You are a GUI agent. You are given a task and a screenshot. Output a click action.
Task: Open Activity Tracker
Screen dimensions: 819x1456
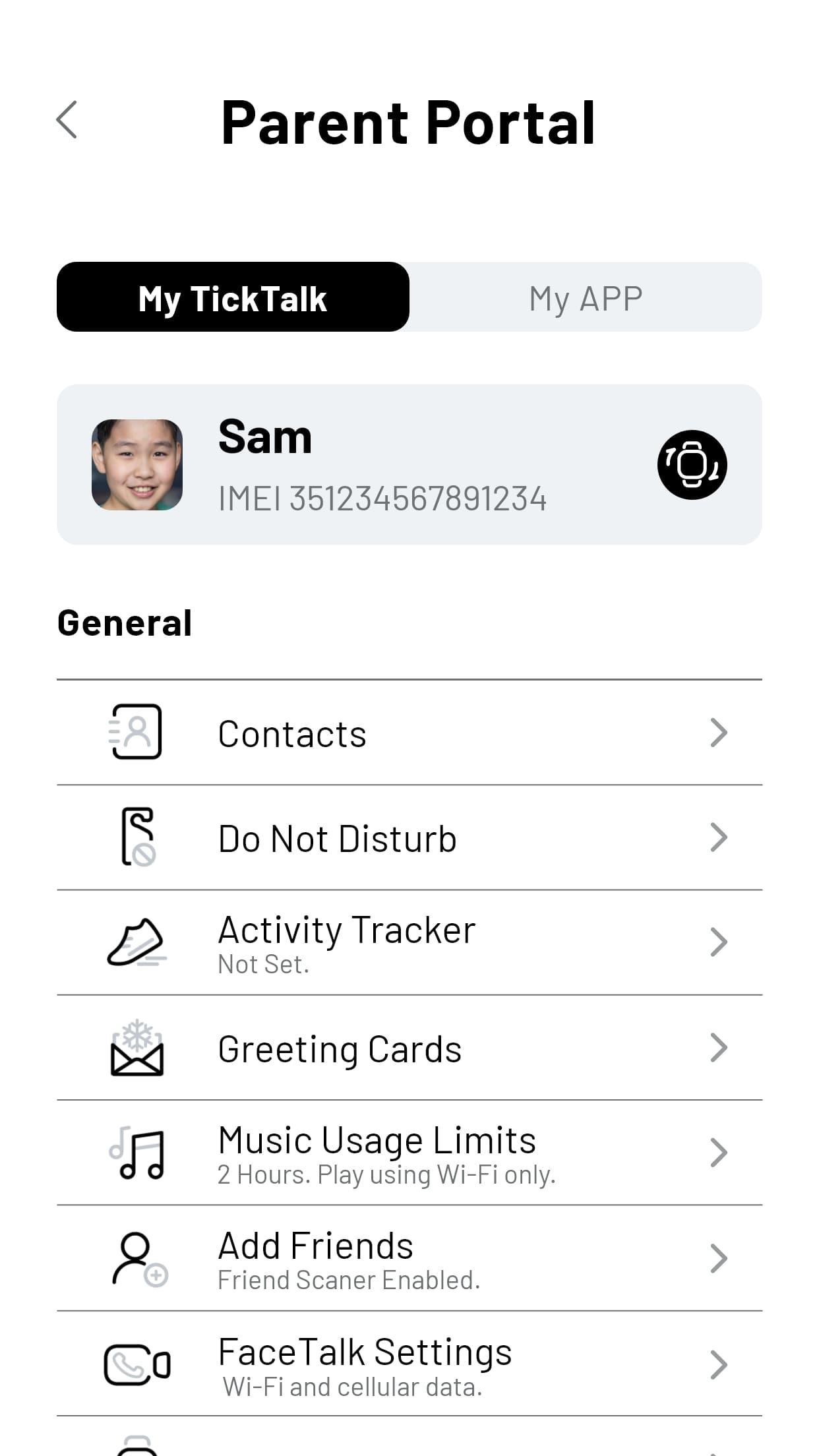[x=409, y=942]
